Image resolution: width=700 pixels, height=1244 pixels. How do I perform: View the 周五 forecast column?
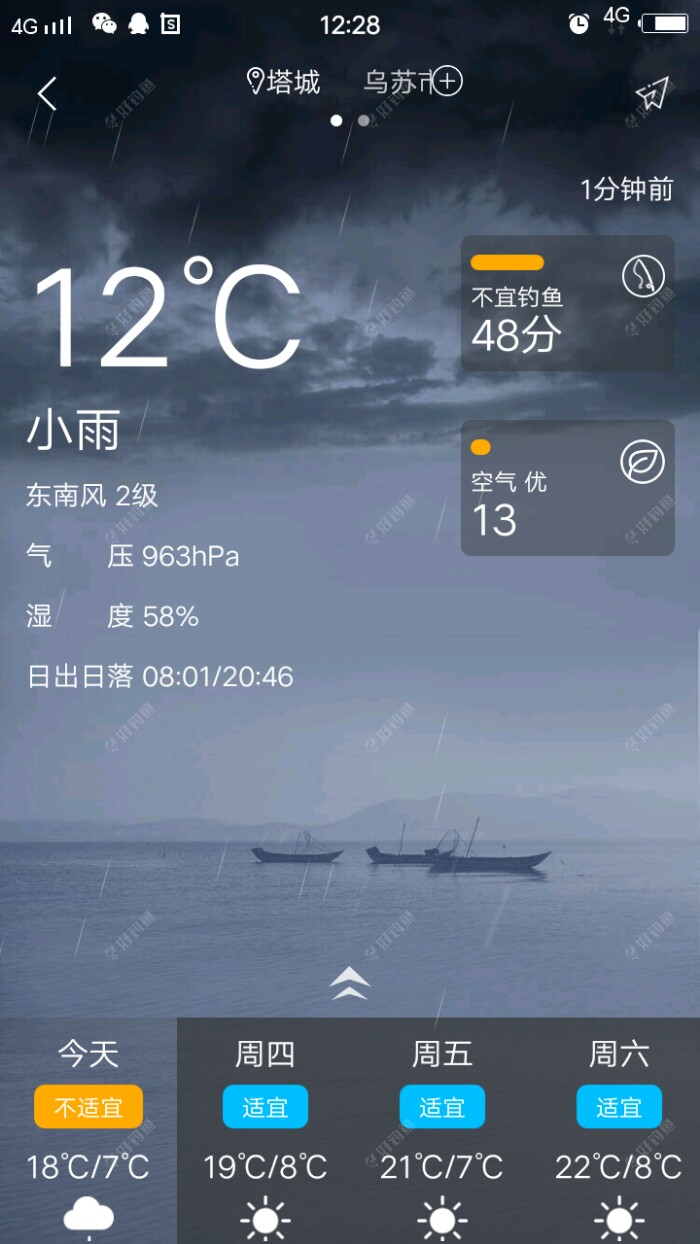point(442,1130)
